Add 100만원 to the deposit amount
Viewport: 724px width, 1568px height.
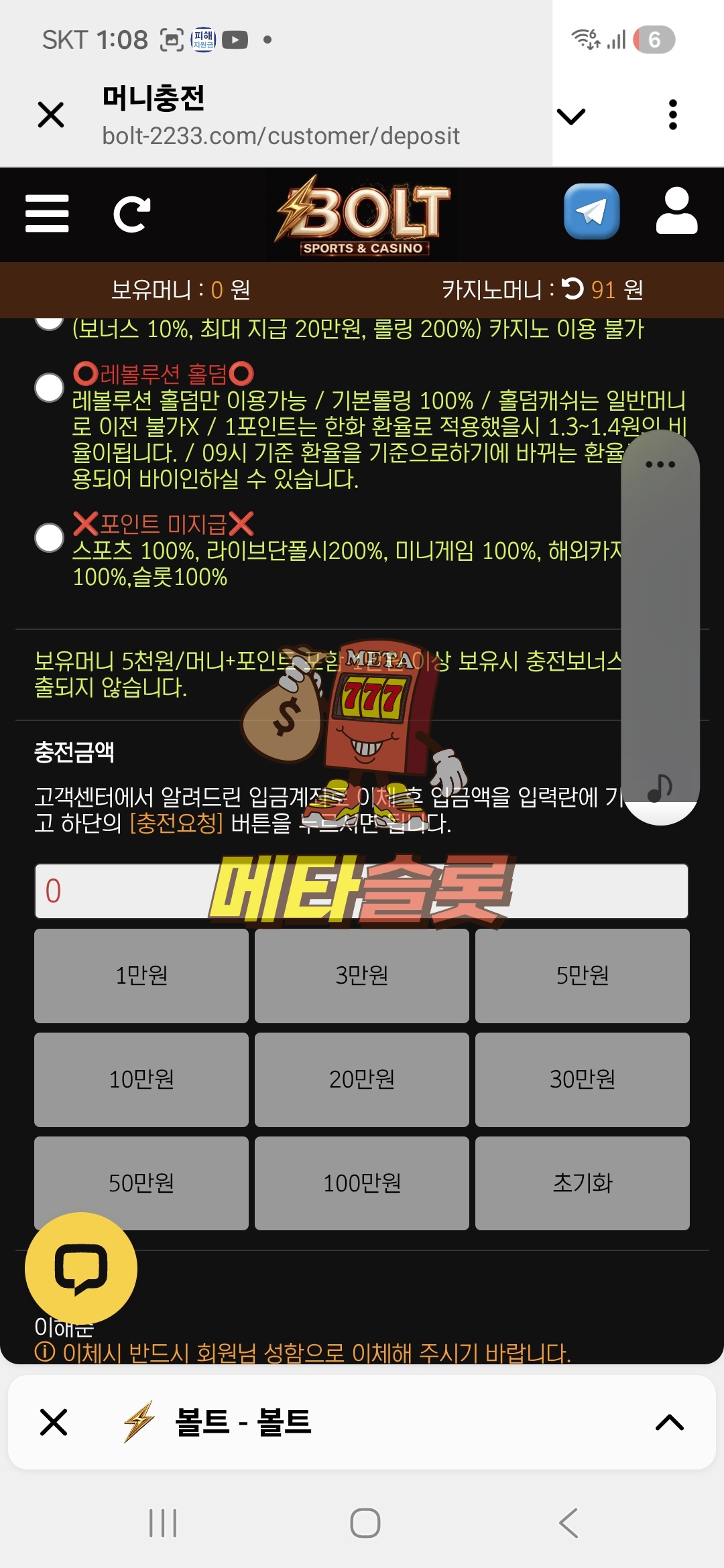(x=362, y=1183)
